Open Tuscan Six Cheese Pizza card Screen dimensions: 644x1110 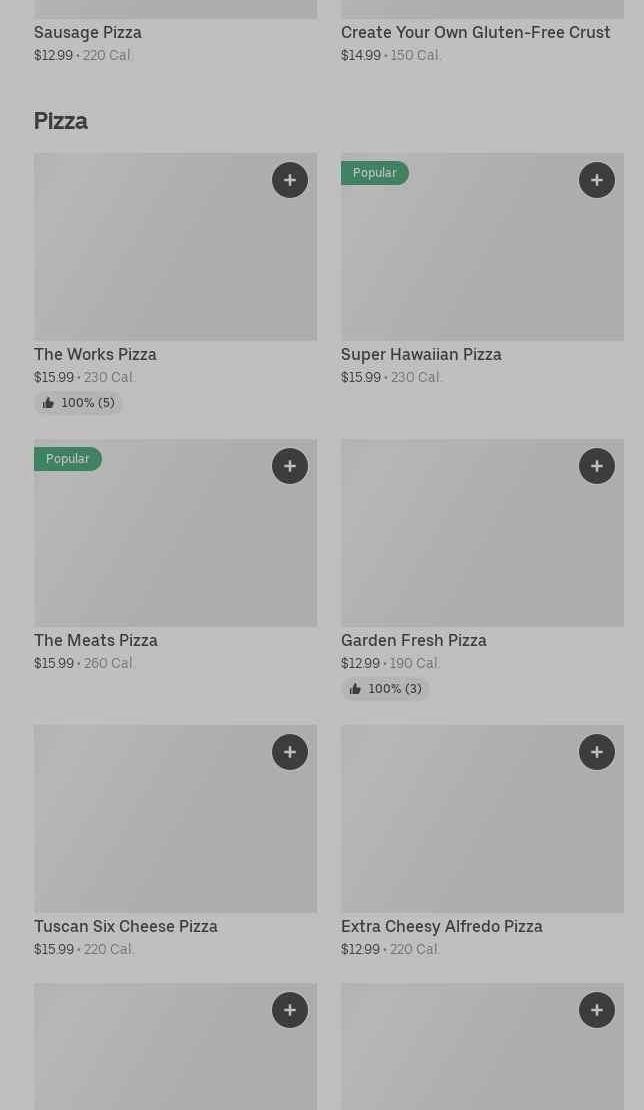pos(126,926)
